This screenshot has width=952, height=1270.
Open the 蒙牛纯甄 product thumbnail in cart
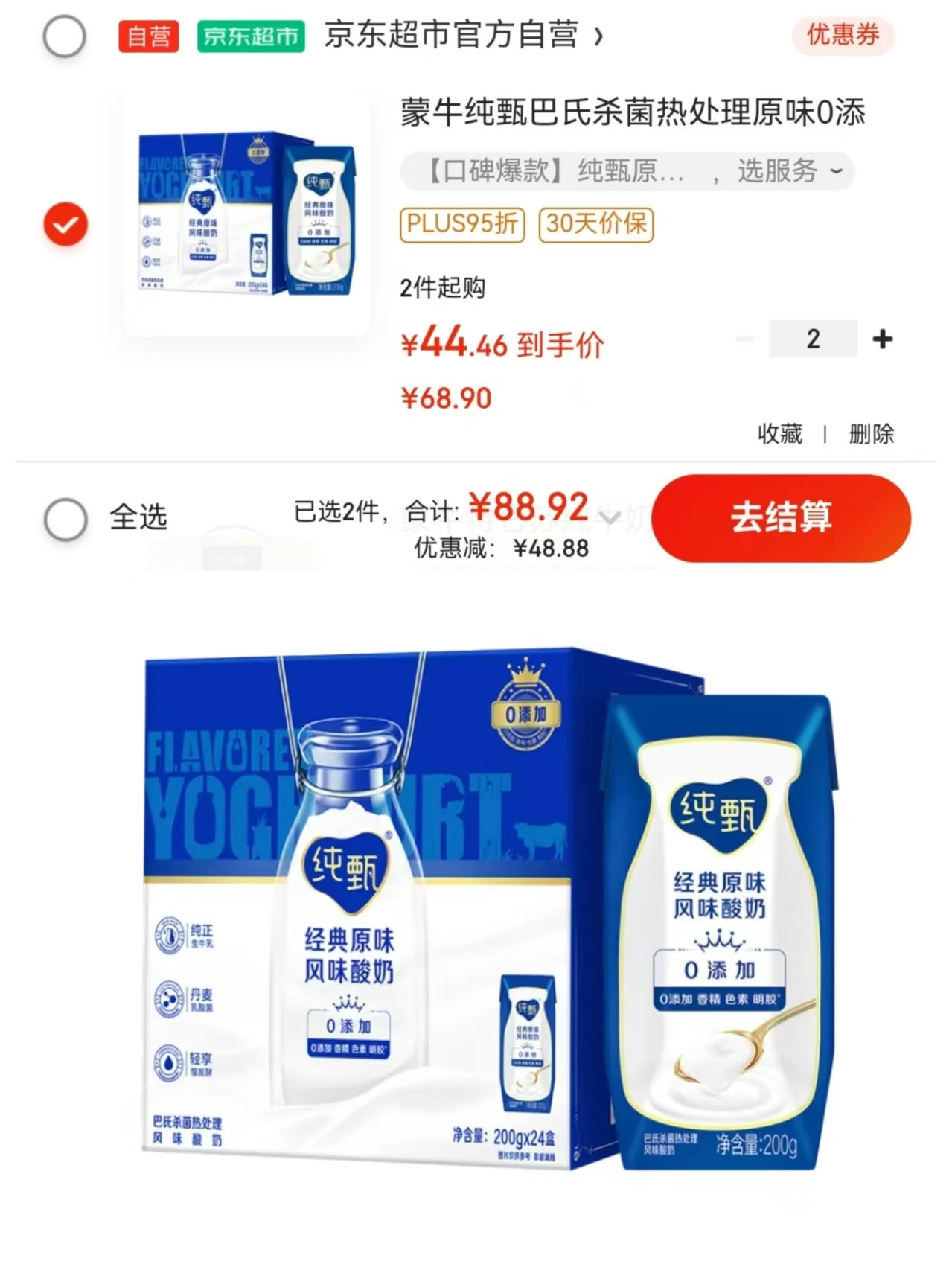(x=247, y=216)
